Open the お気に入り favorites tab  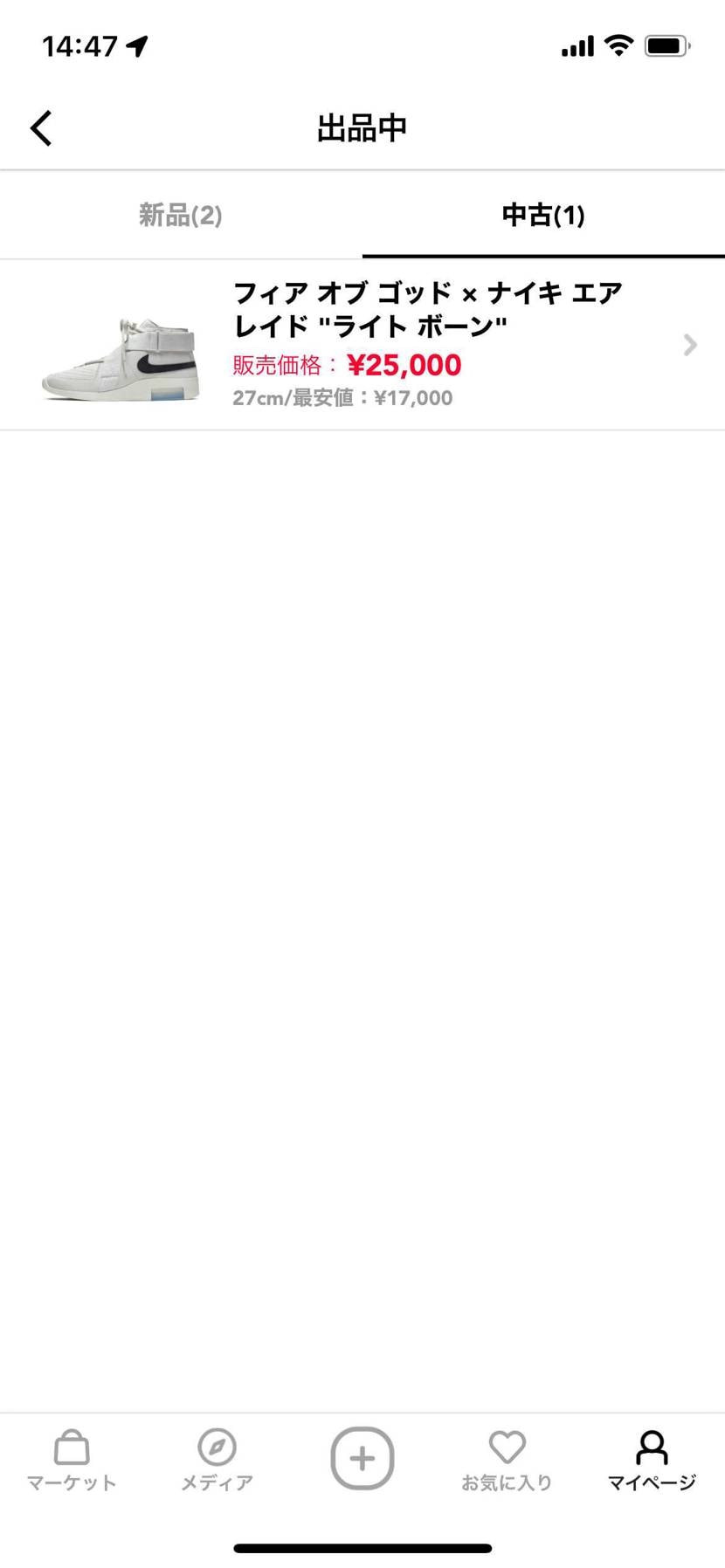click(x=507, y=1460)
